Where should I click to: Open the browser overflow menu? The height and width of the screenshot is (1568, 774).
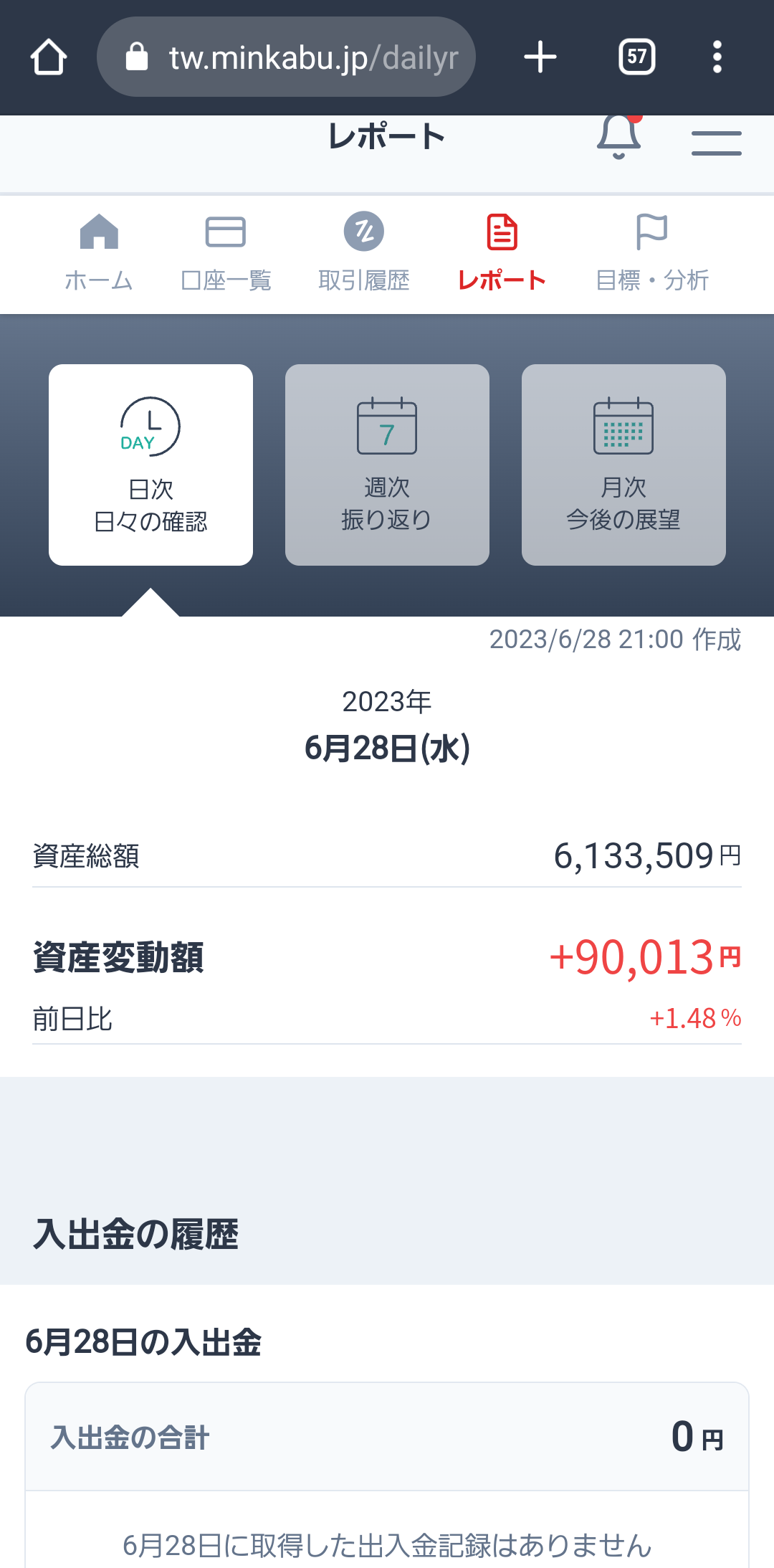click(717, 57)
